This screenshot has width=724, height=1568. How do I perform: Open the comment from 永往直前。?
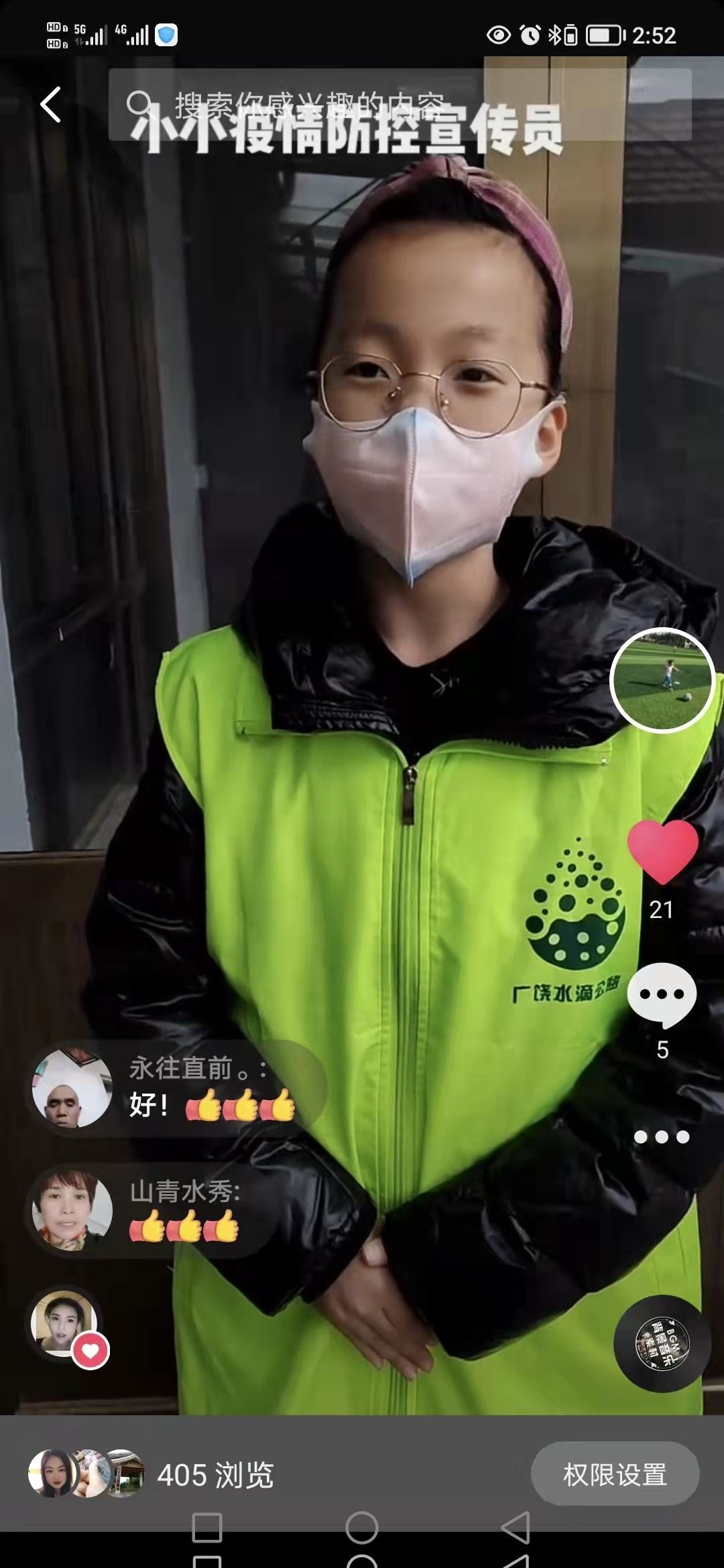pos(177,1087)
